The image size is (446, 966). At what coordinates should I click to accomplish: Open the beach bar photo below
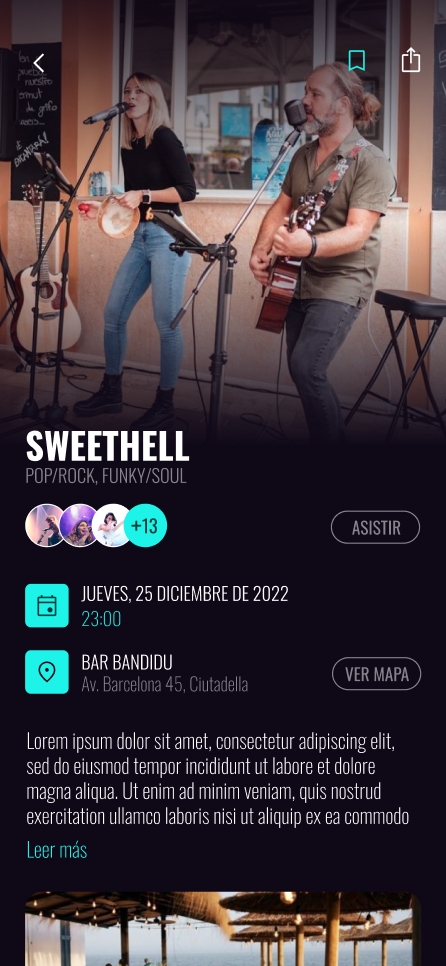(223, 929)
